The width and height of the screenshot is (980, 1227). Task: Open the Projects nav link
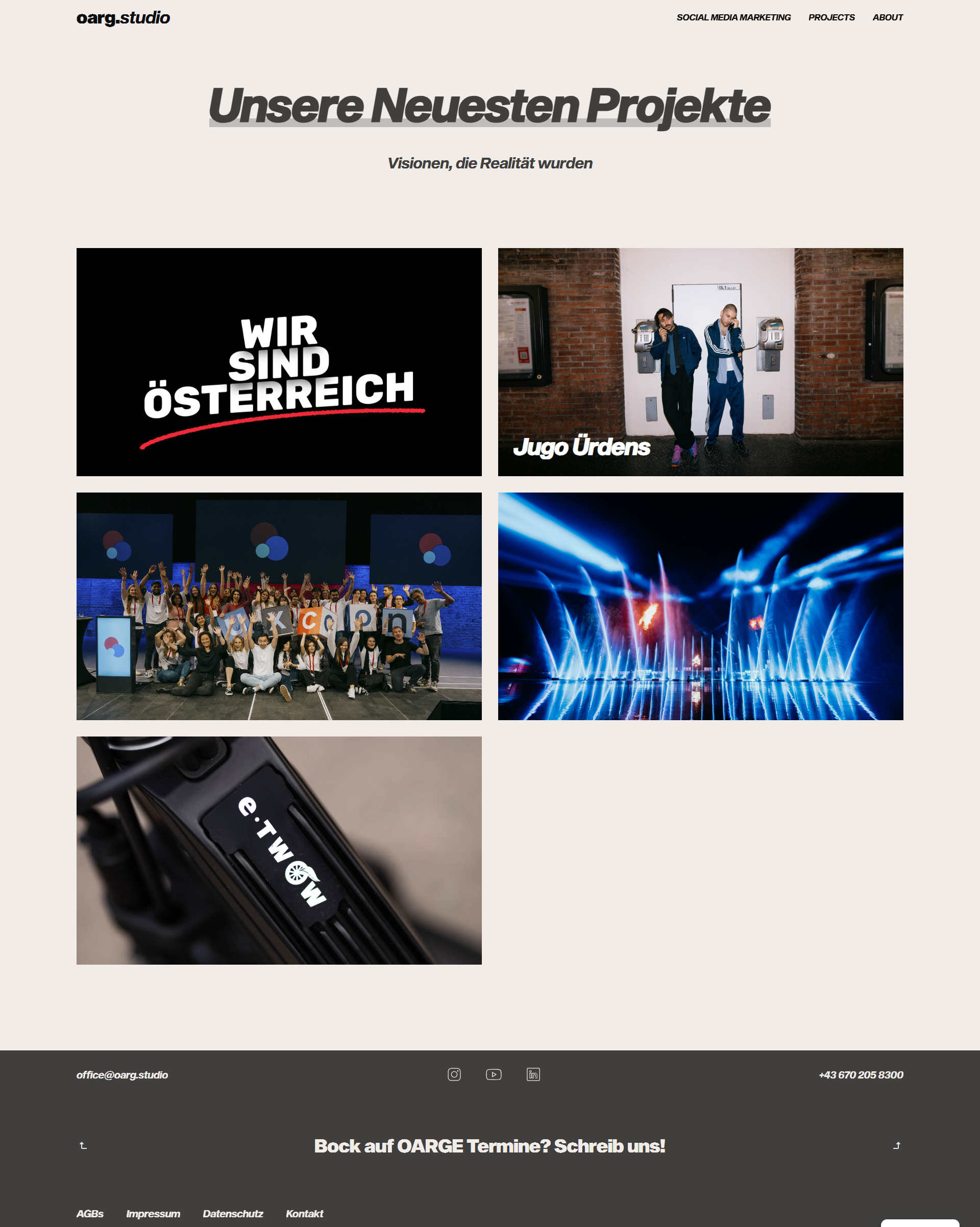tap(831, 18)
